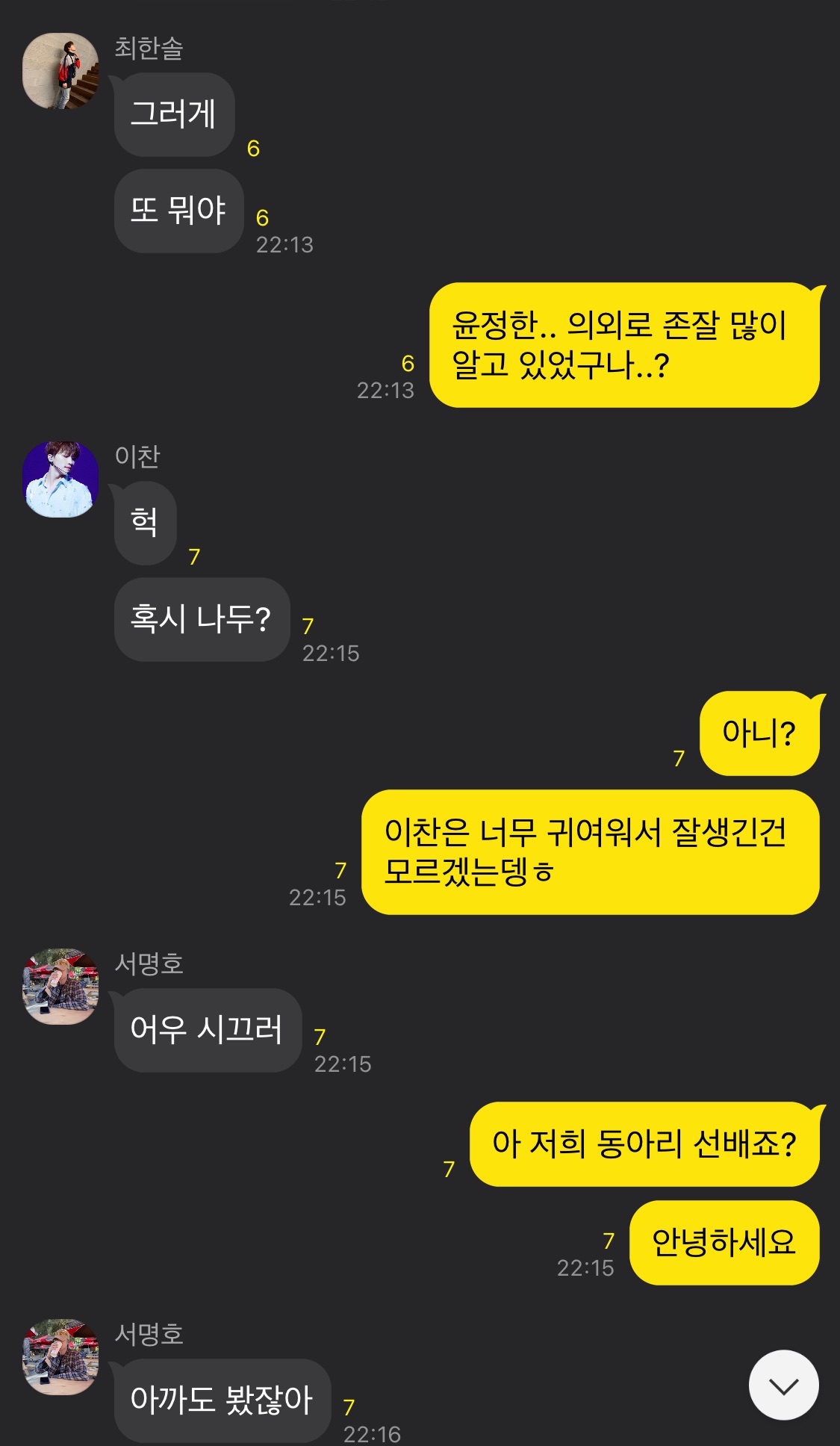Viewport: 840px width, 1446px height.
Task: Tap 서명호's avatar beside "어우 시끄러"
Action: click(60, 987)
